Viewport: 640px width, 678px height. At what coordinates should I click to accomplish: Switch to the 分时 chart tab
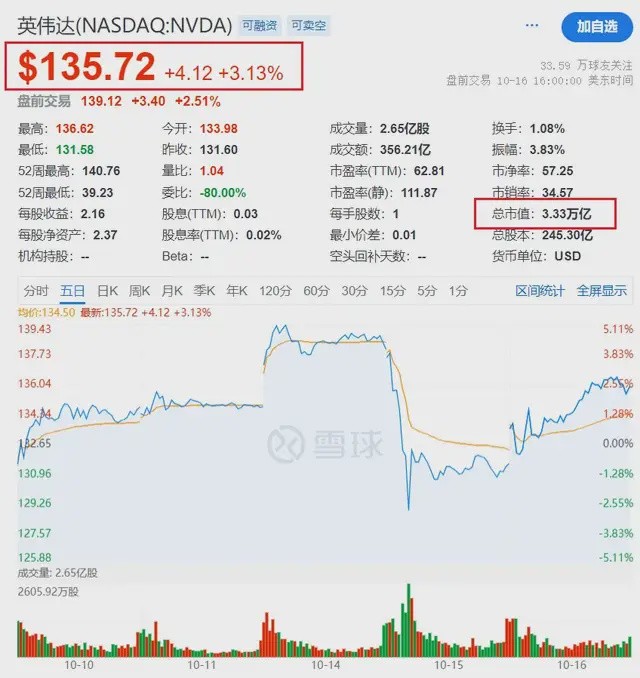pyautogui.click(x=36, y=291)
